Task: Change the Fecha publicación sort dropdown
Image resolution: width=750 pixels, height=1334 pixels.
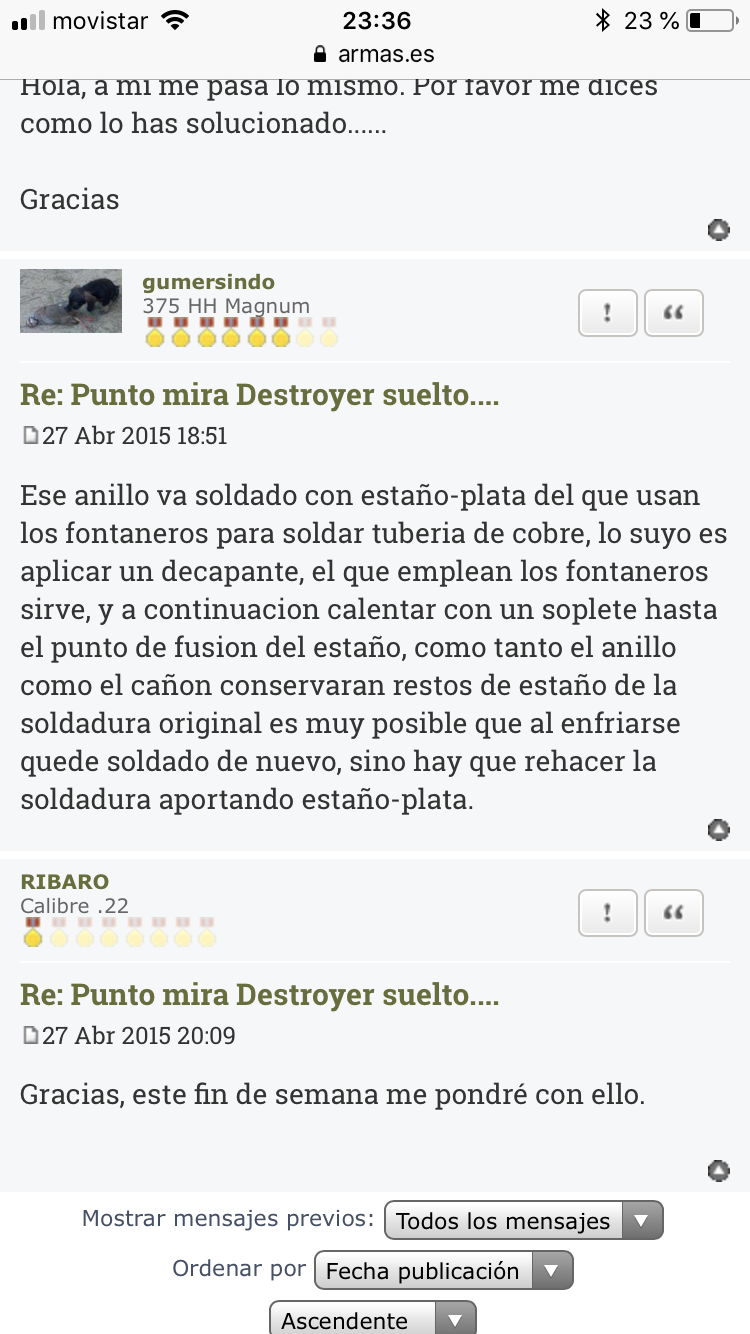Action: 443,1271
